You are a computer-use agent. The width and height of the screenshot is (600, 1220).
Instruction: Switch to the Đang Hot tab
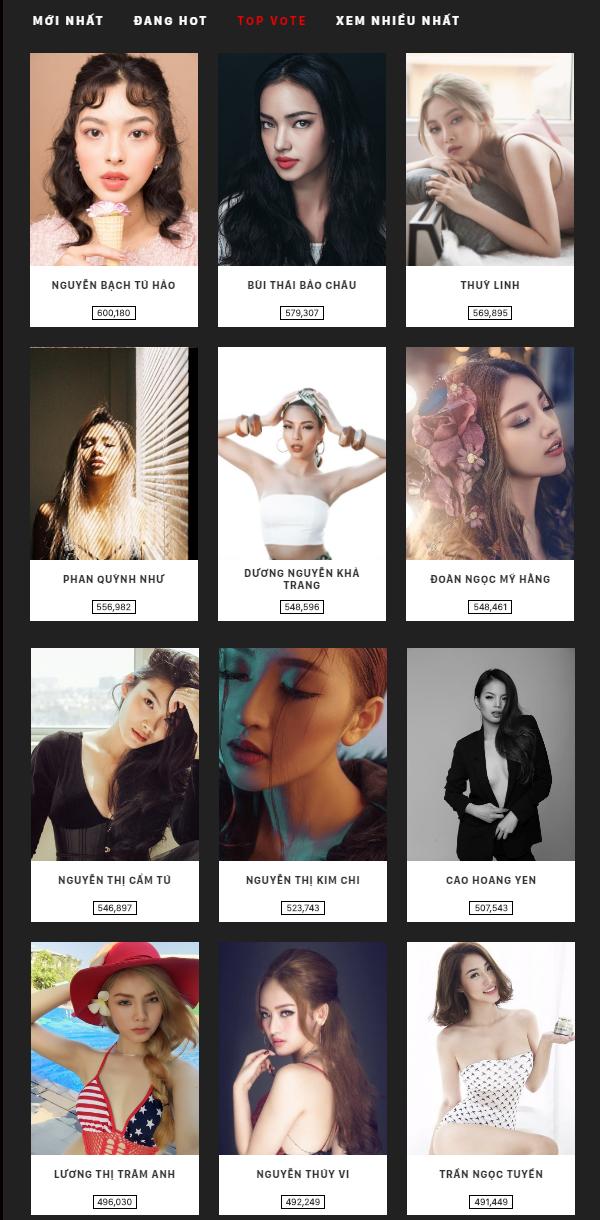point(170,20)
